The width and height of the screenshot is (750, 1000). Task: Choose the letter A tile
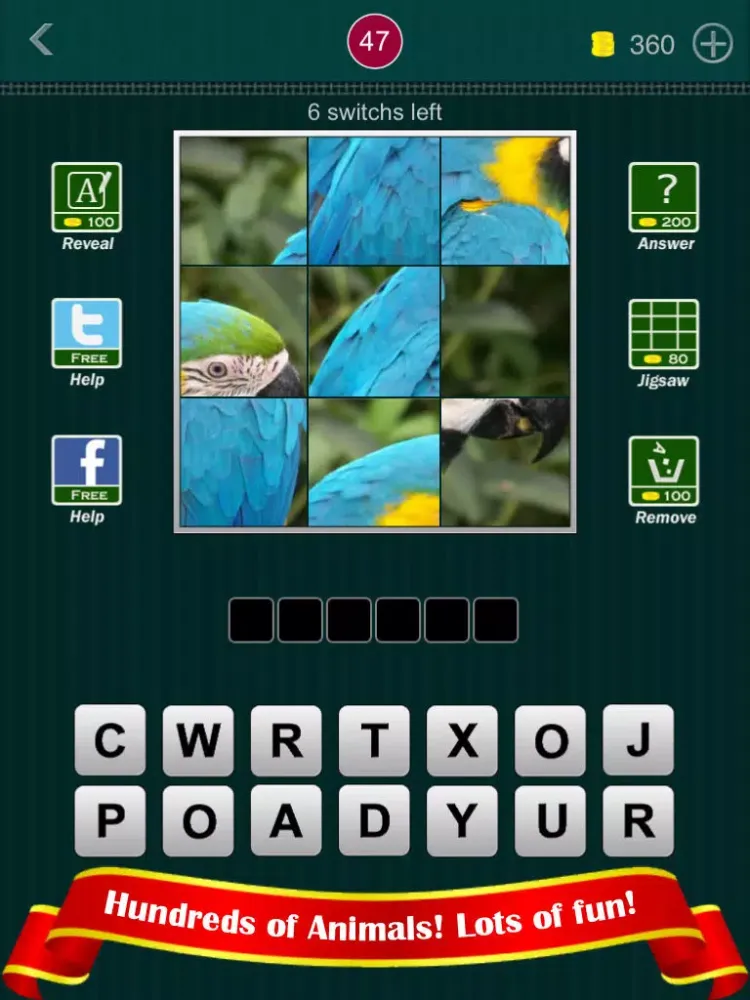click(286, 821)
